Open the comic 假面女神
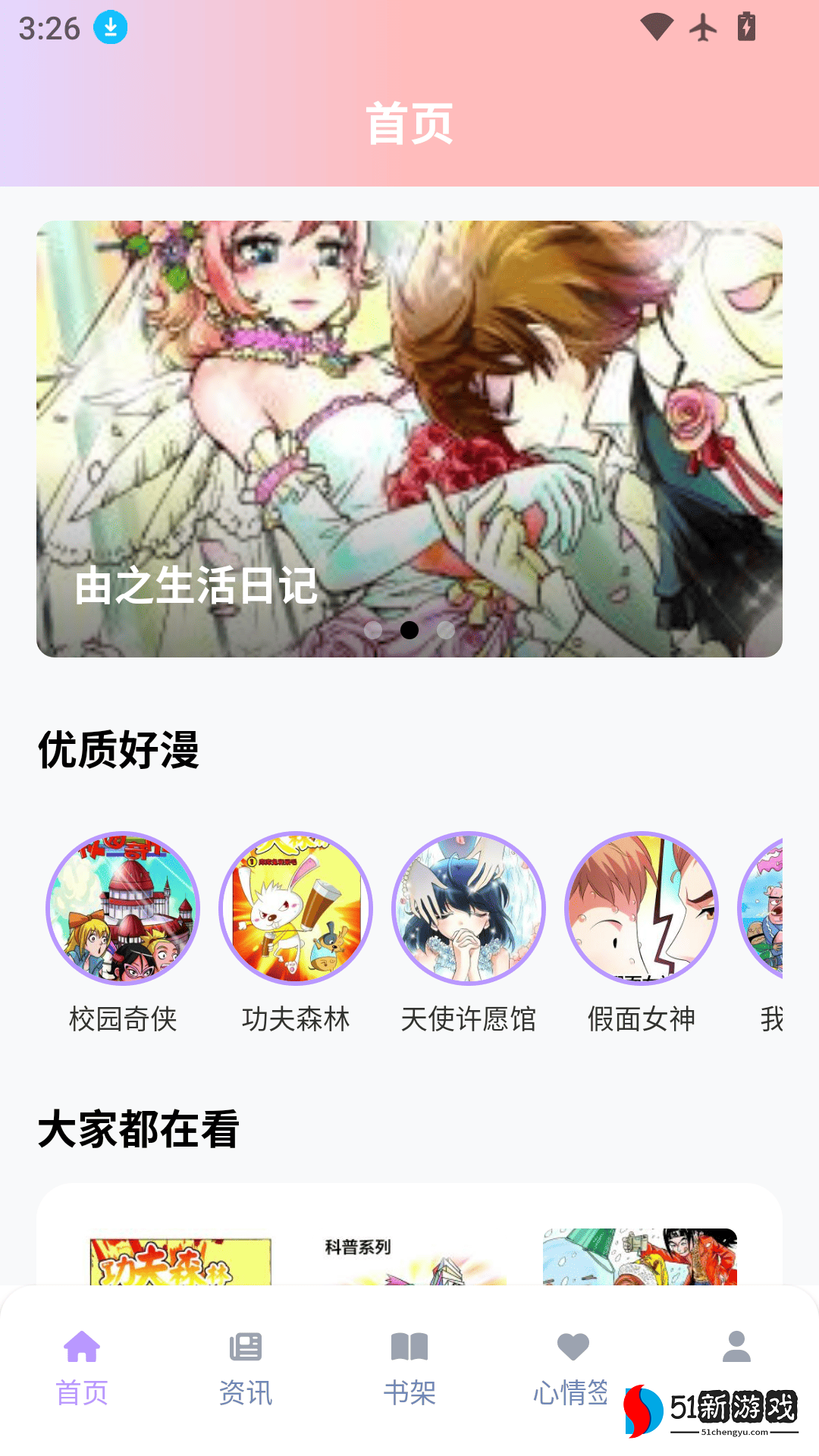819x1456 pixels. click(642, 908)
